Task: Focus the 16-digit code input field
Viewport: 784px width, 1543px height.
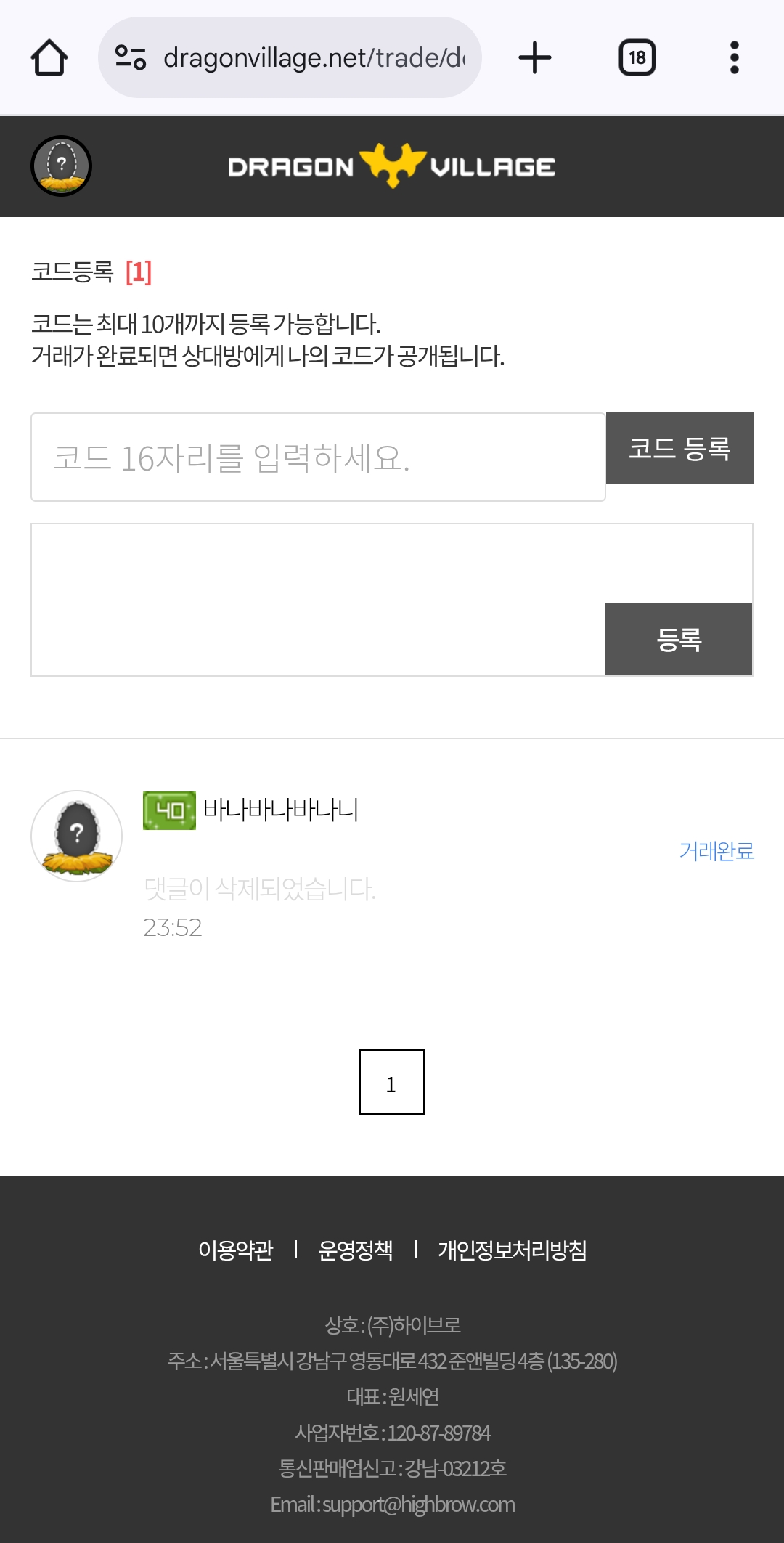Action: tap(318, 457)
